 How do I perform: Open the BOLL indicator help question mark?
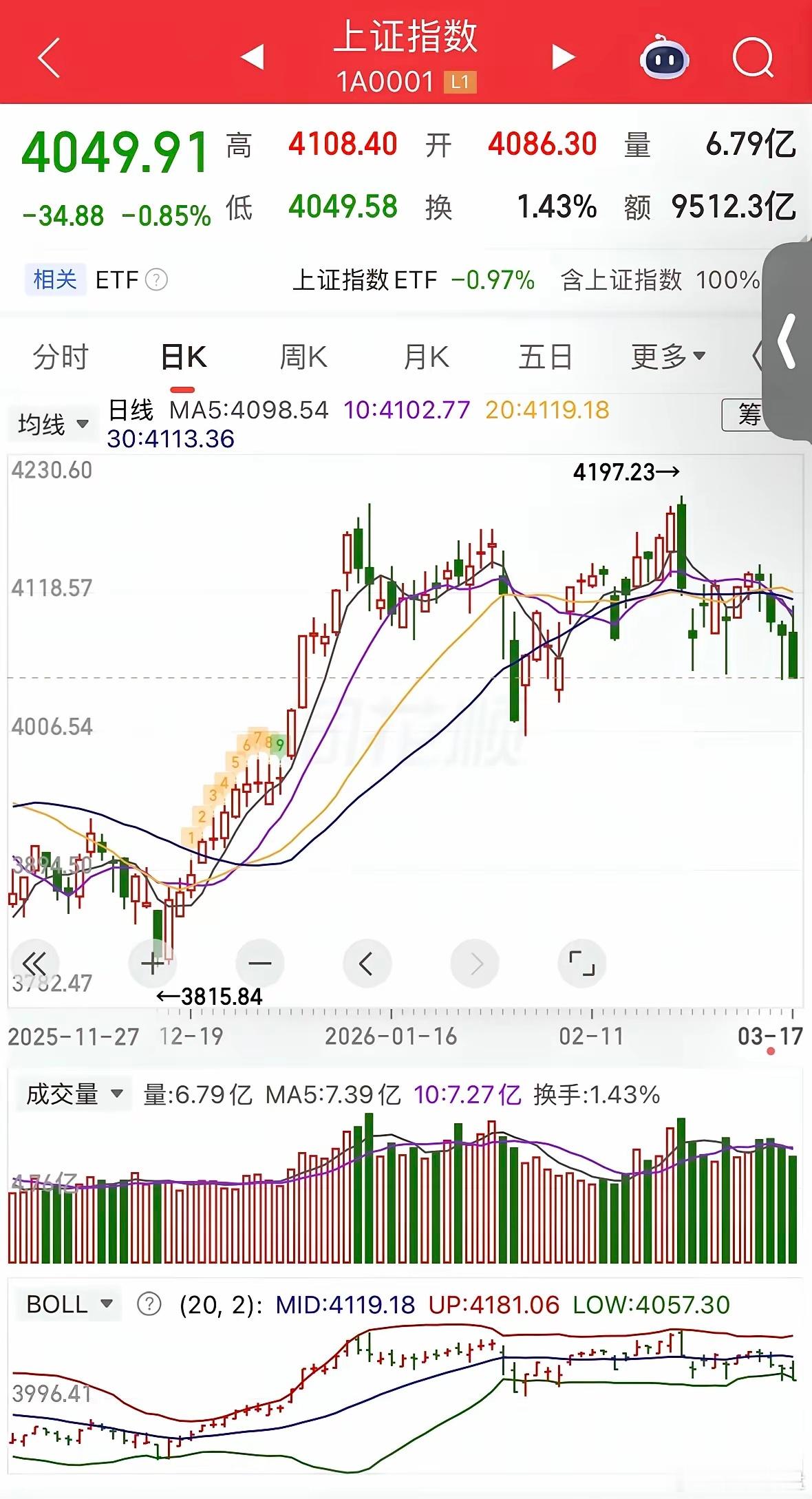coord(148,1303)
